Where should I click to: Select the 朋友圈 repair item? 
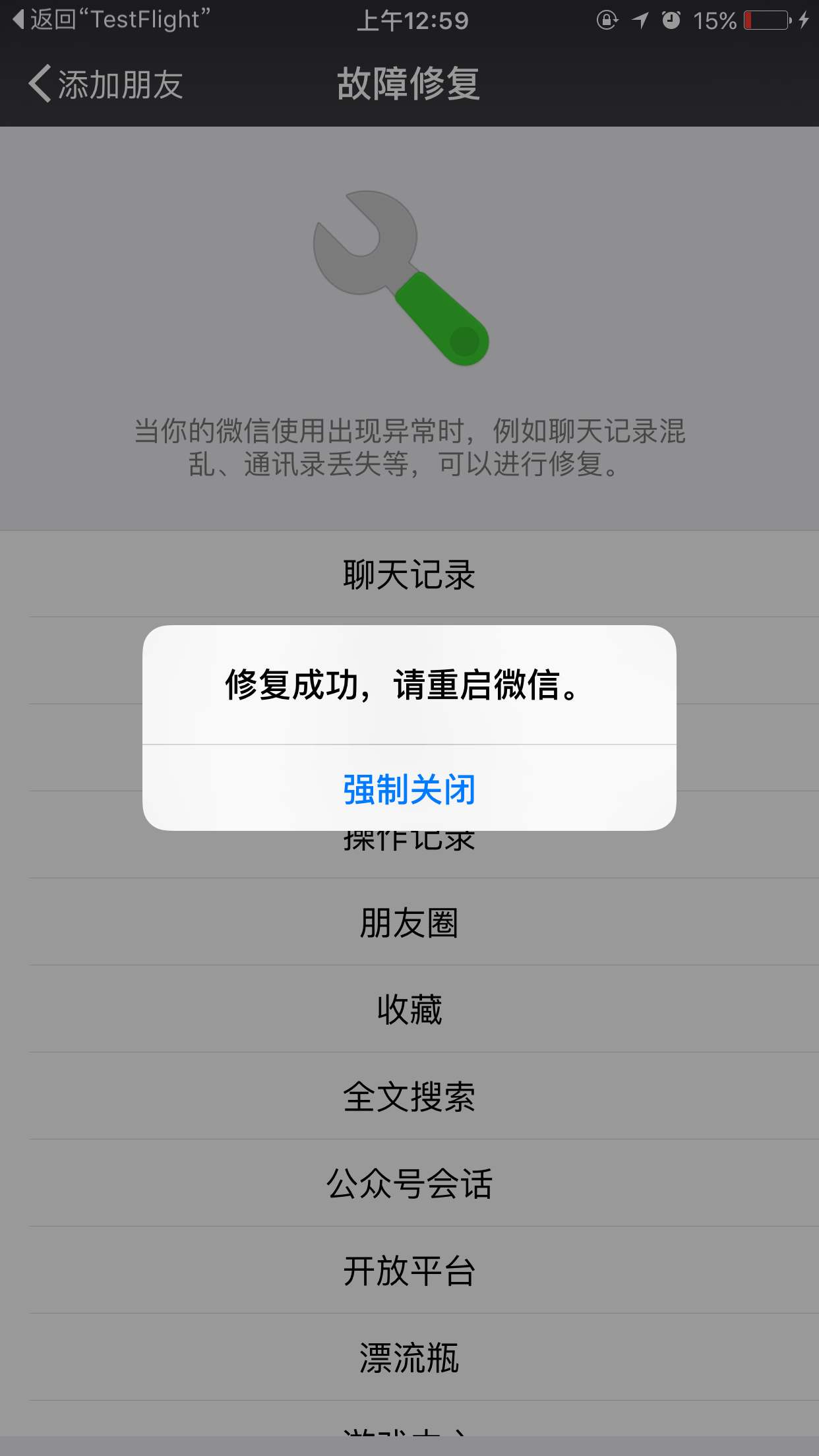point(409,923)
